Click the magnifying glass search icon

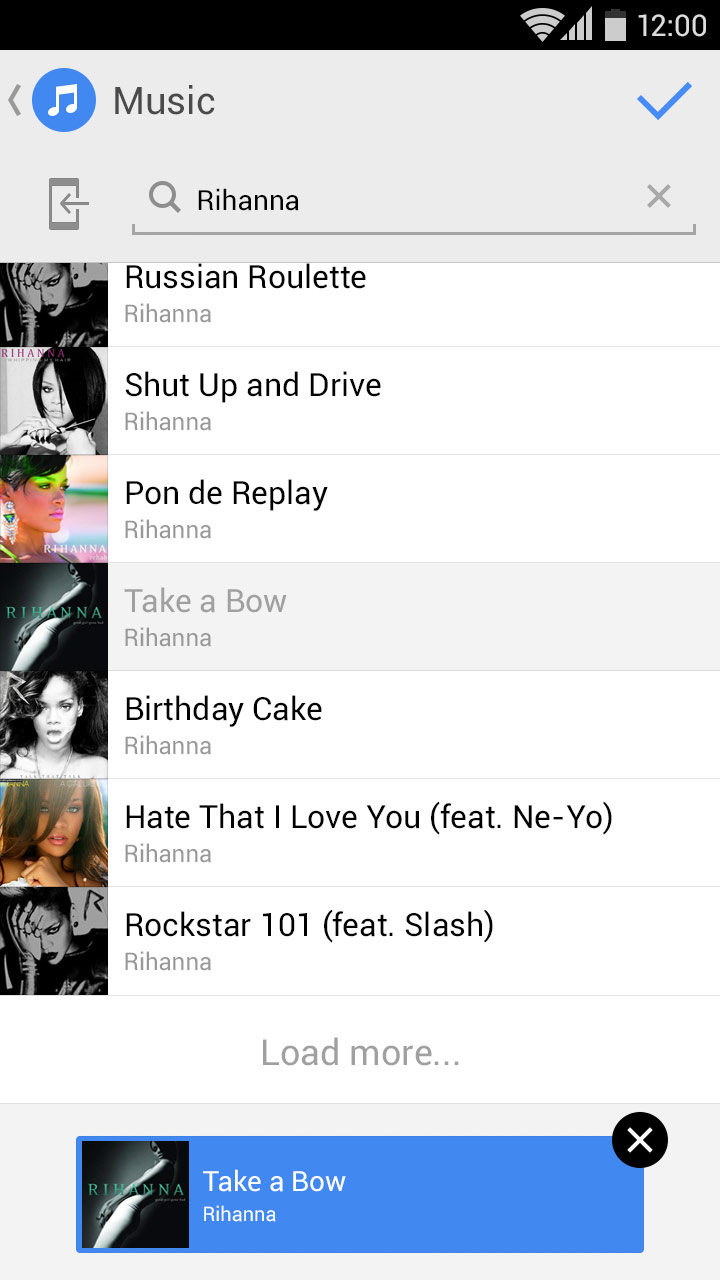click(x=163, y=199)
